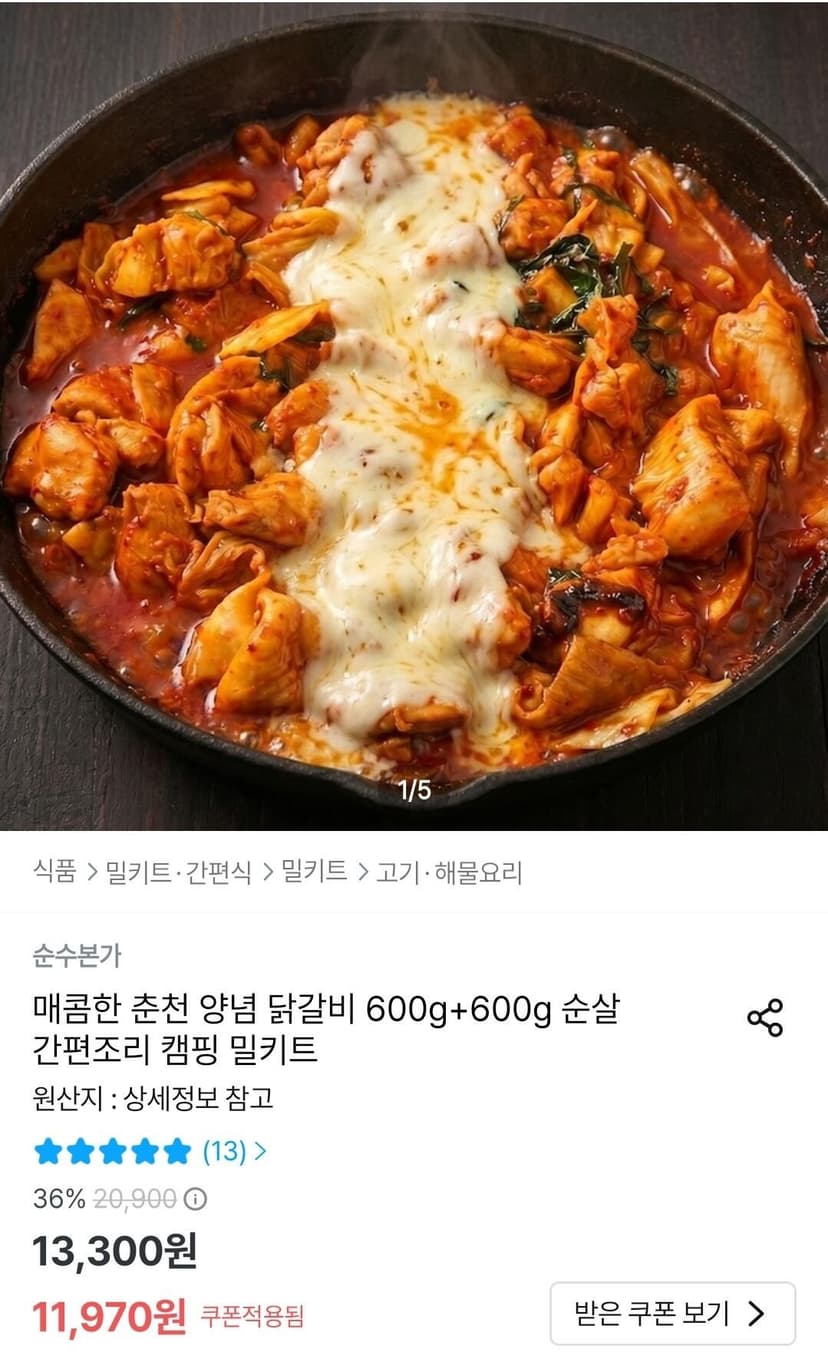828x1365 pixels.
Task: Open the 13 star reviews
Action: tap(150, 1151)
